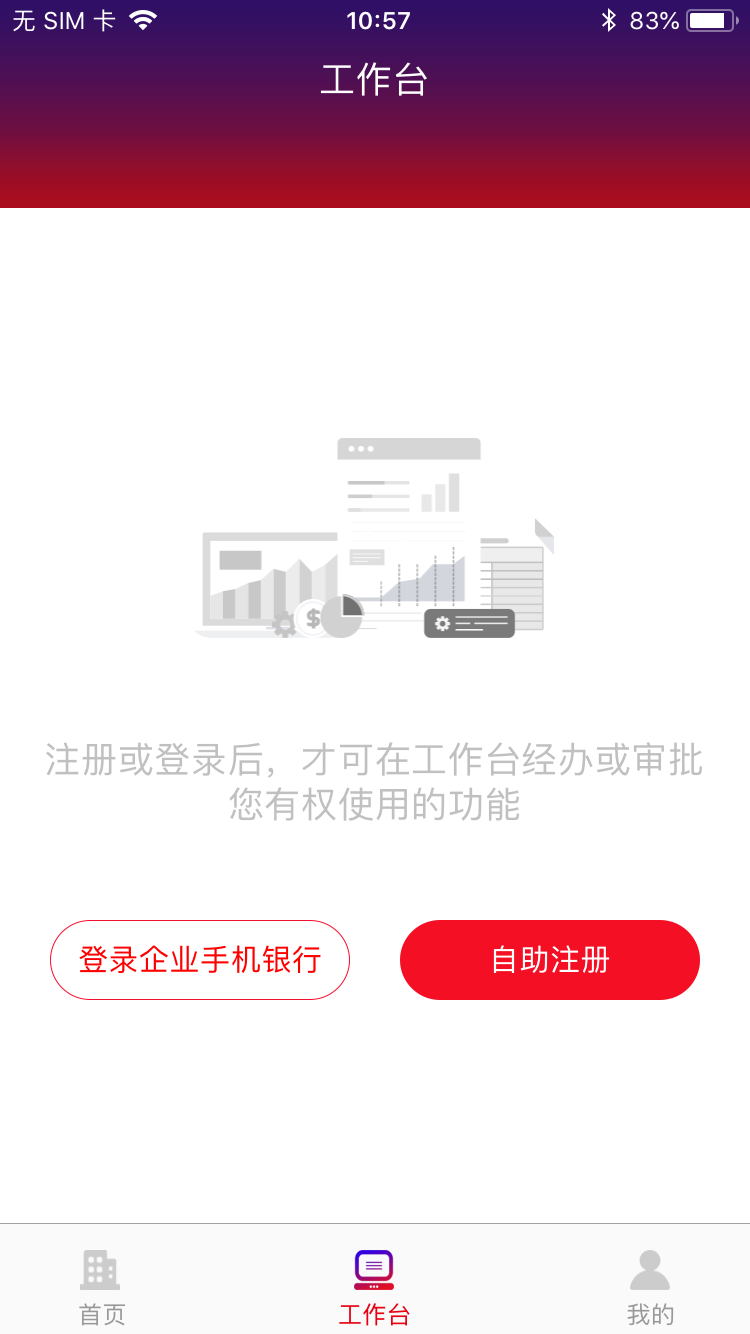This screenshot has height=1334, width=750.
Task: Tap the red 自助注册 button
Action: [549, 959]
